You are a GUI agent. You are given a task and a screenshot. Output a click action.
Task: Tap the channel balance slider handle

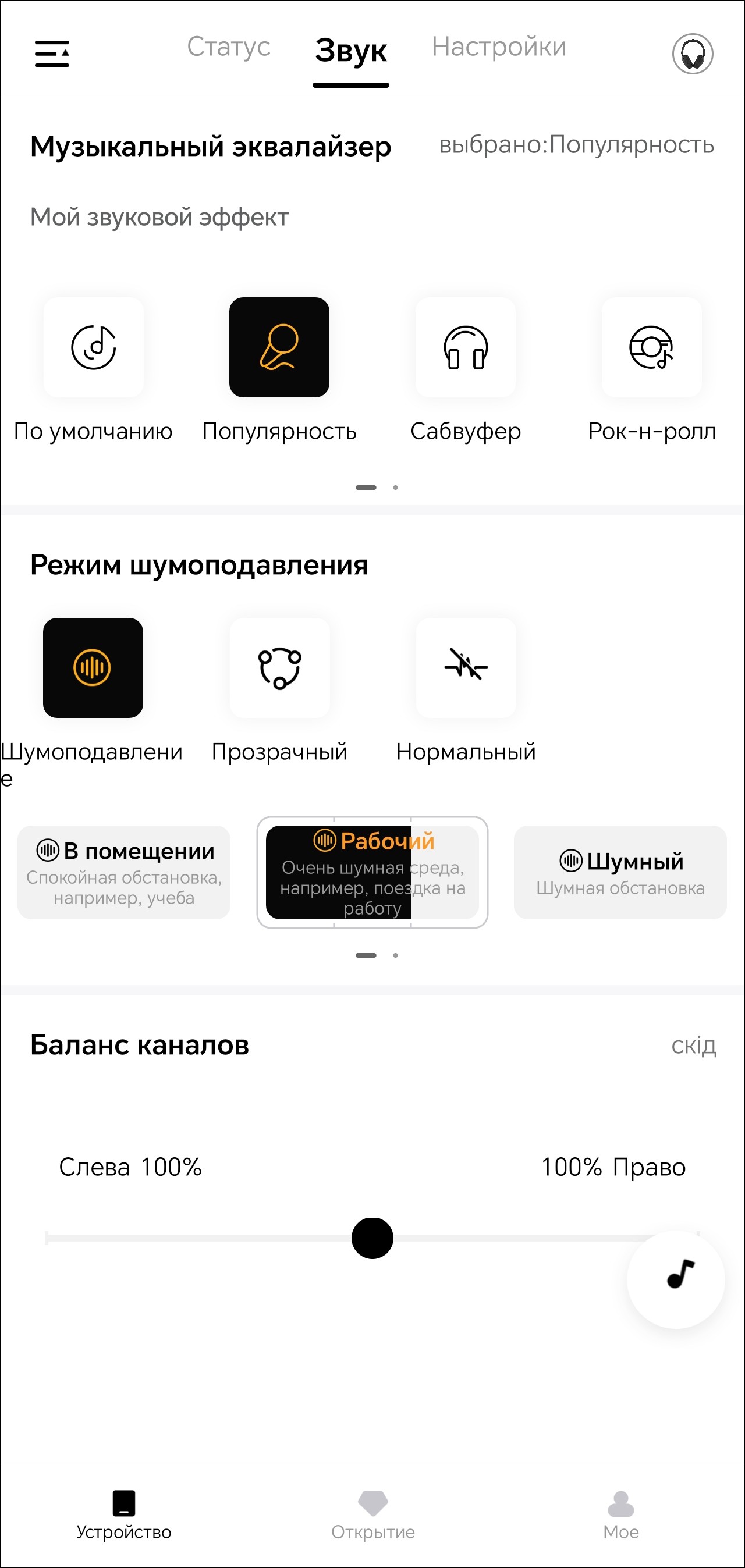pyautogui.click(x=372, y=1238)
